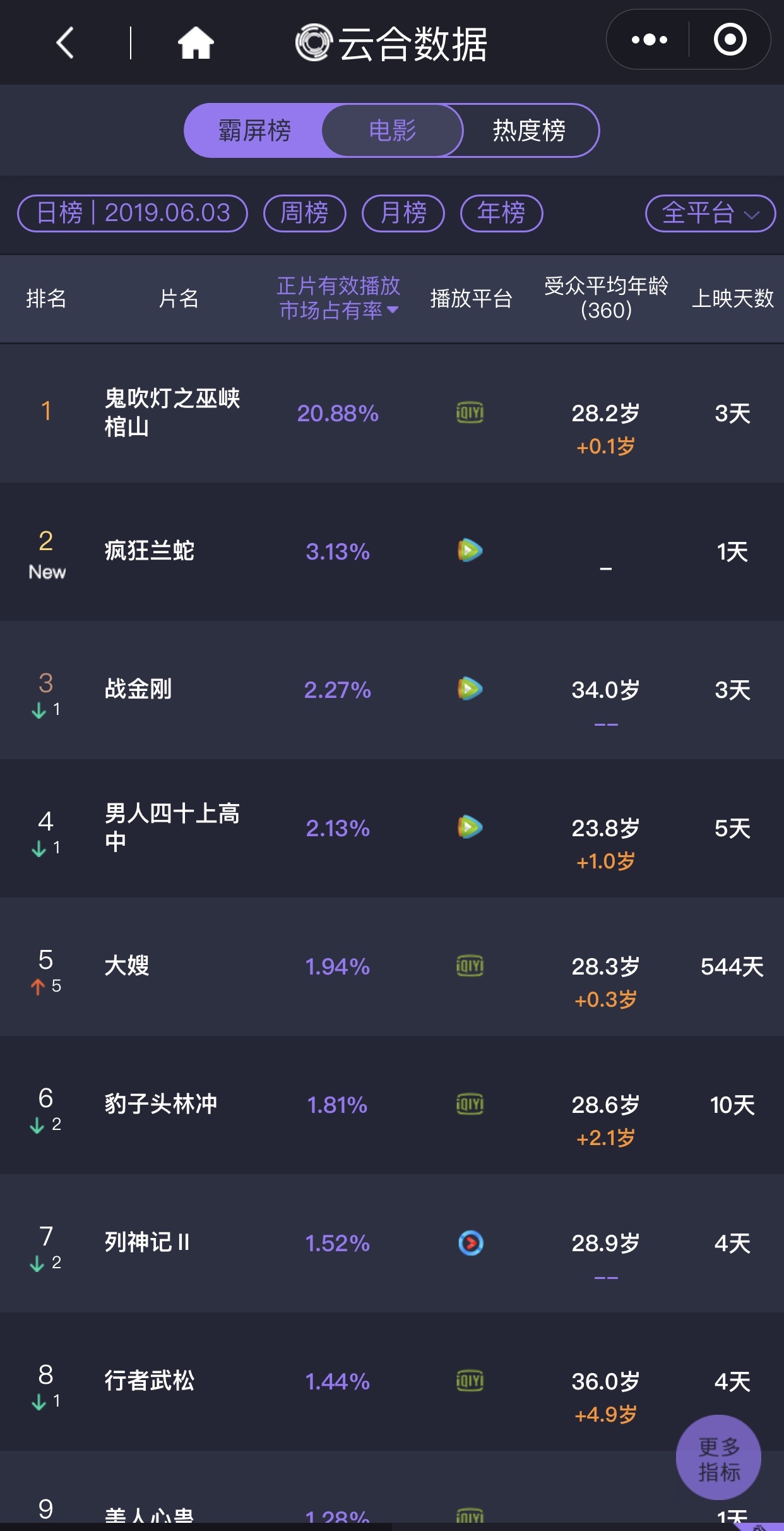Screen dimensions: 784x1531
Task: Select the 月榜 chip
Action: point(403,213)
